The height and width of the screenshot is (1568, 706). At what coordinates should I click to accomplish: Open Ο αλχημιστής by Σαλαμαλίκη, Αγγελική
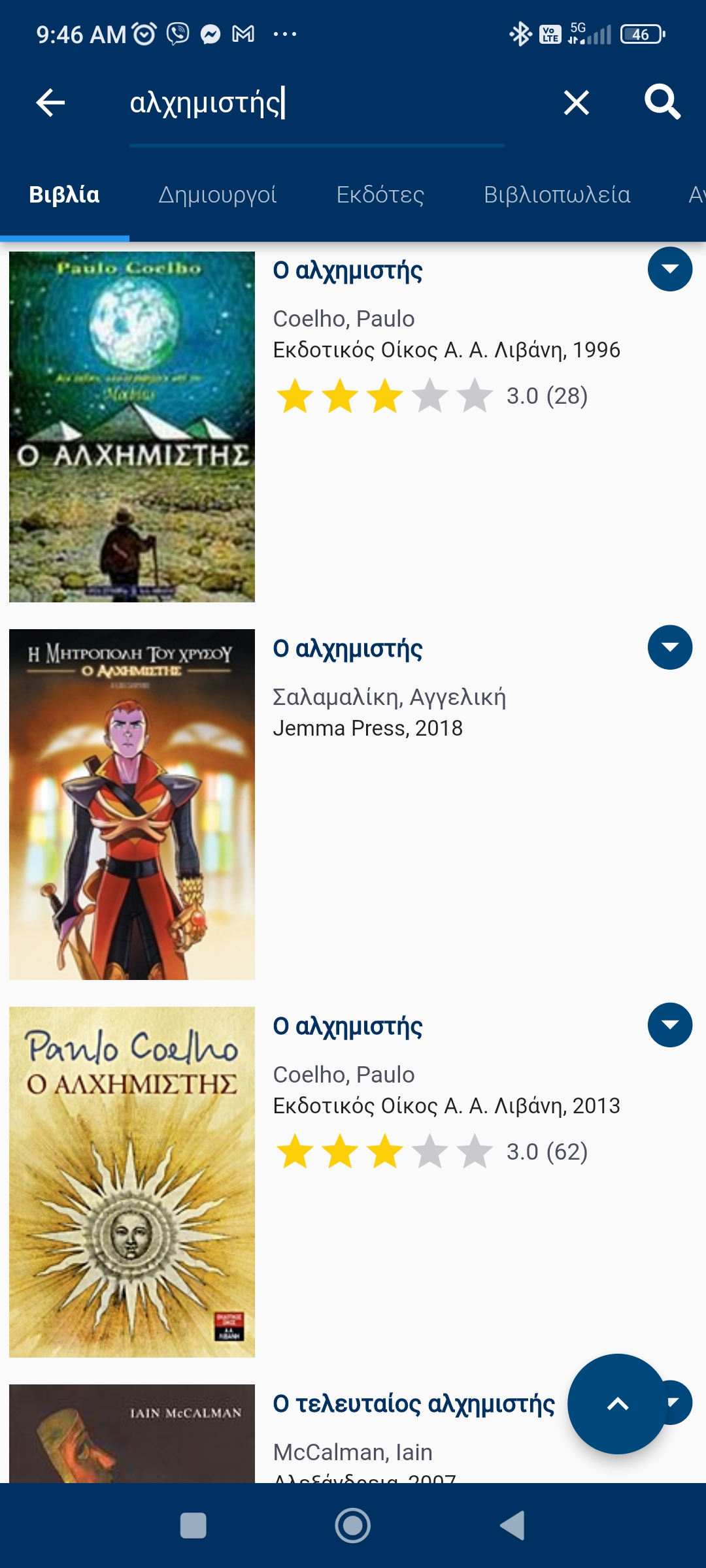[347, 649]
